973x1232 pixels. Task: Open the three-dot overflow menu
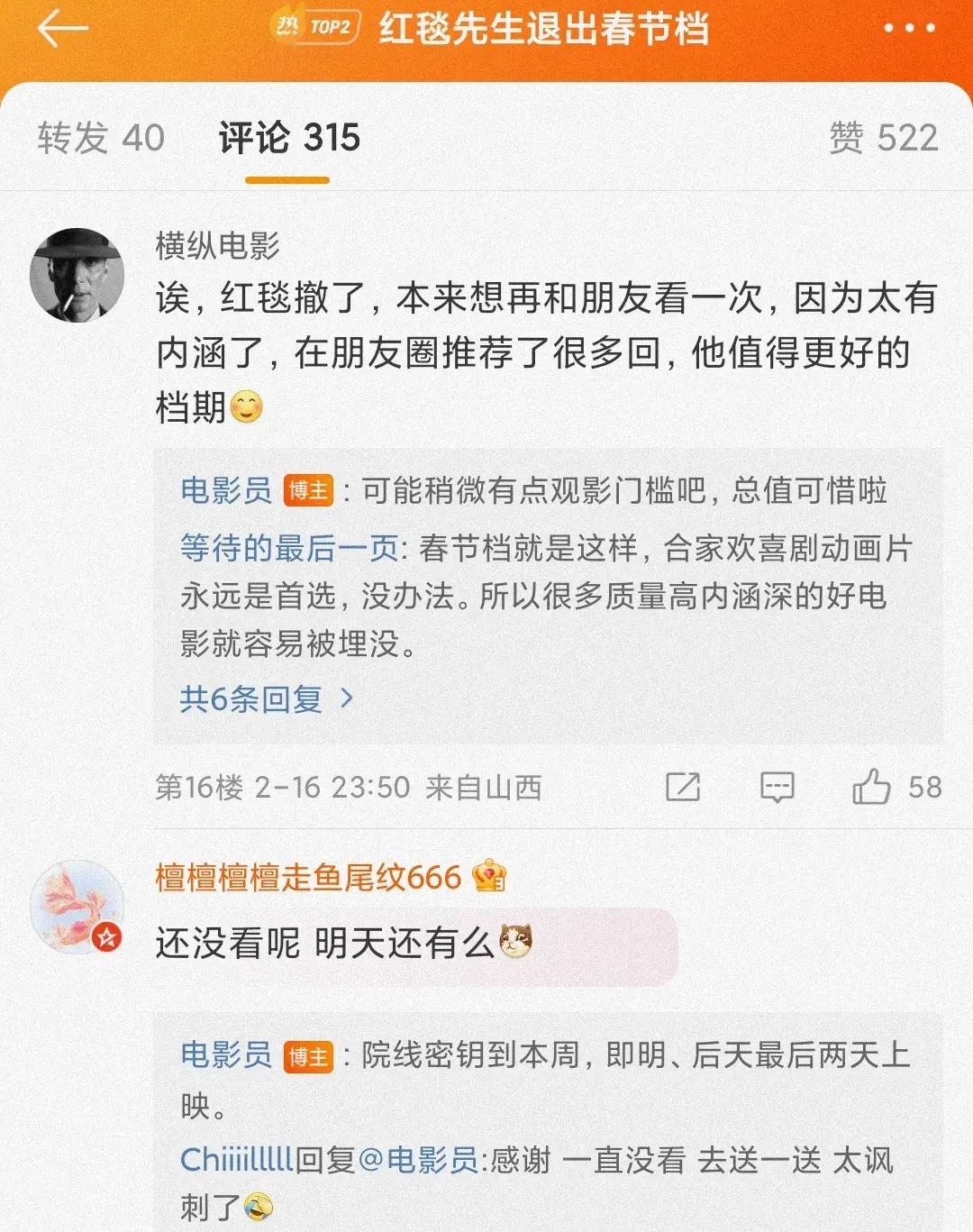pos(909,29)
